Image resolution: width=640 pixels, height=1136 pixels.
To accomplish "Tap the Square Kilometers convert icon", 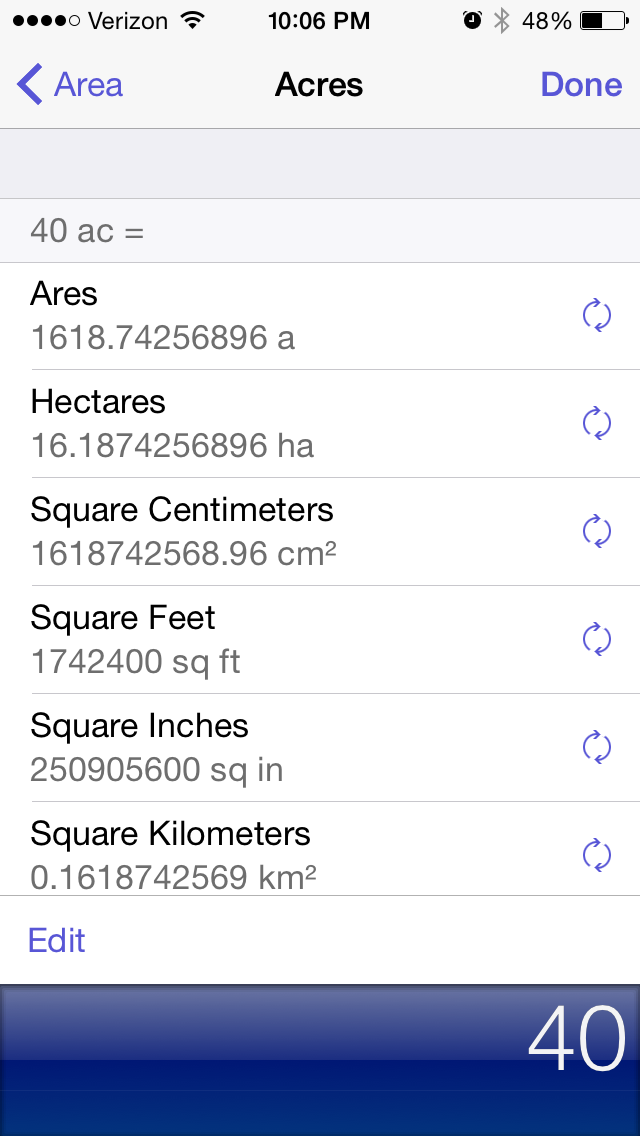I will pyautogui.click(x=596, y=855).
